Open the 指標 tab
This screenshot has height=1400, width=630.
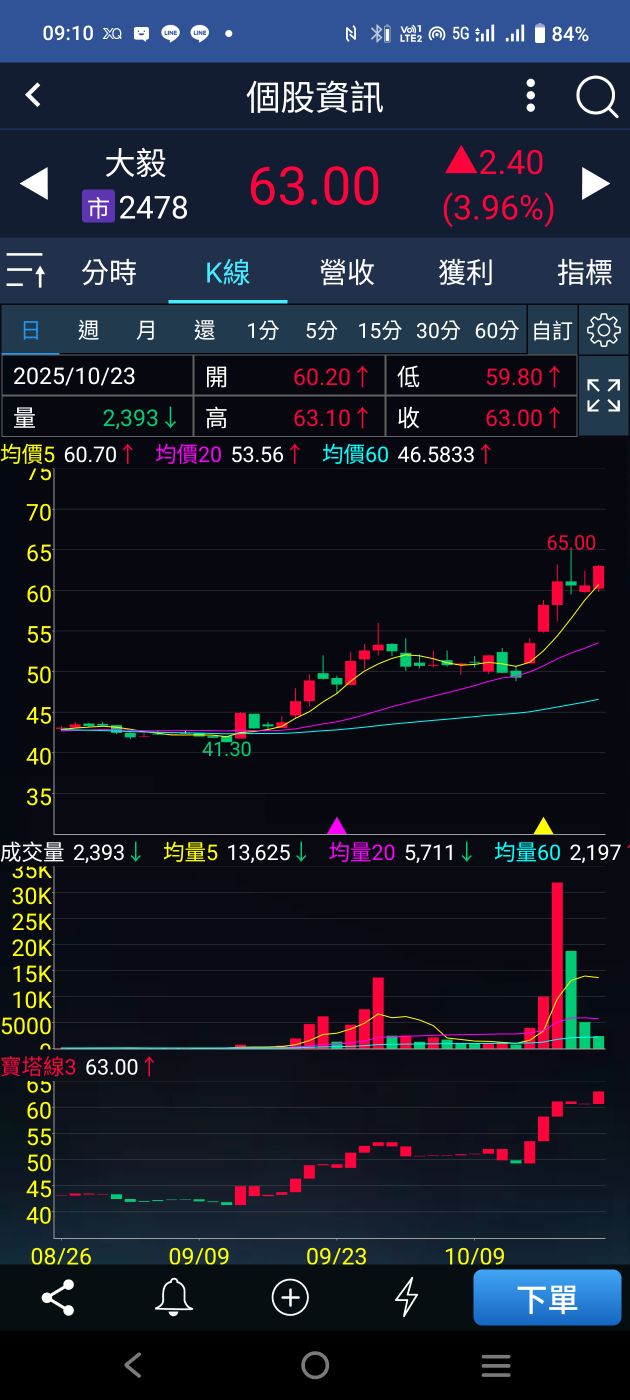click(584, 272)
